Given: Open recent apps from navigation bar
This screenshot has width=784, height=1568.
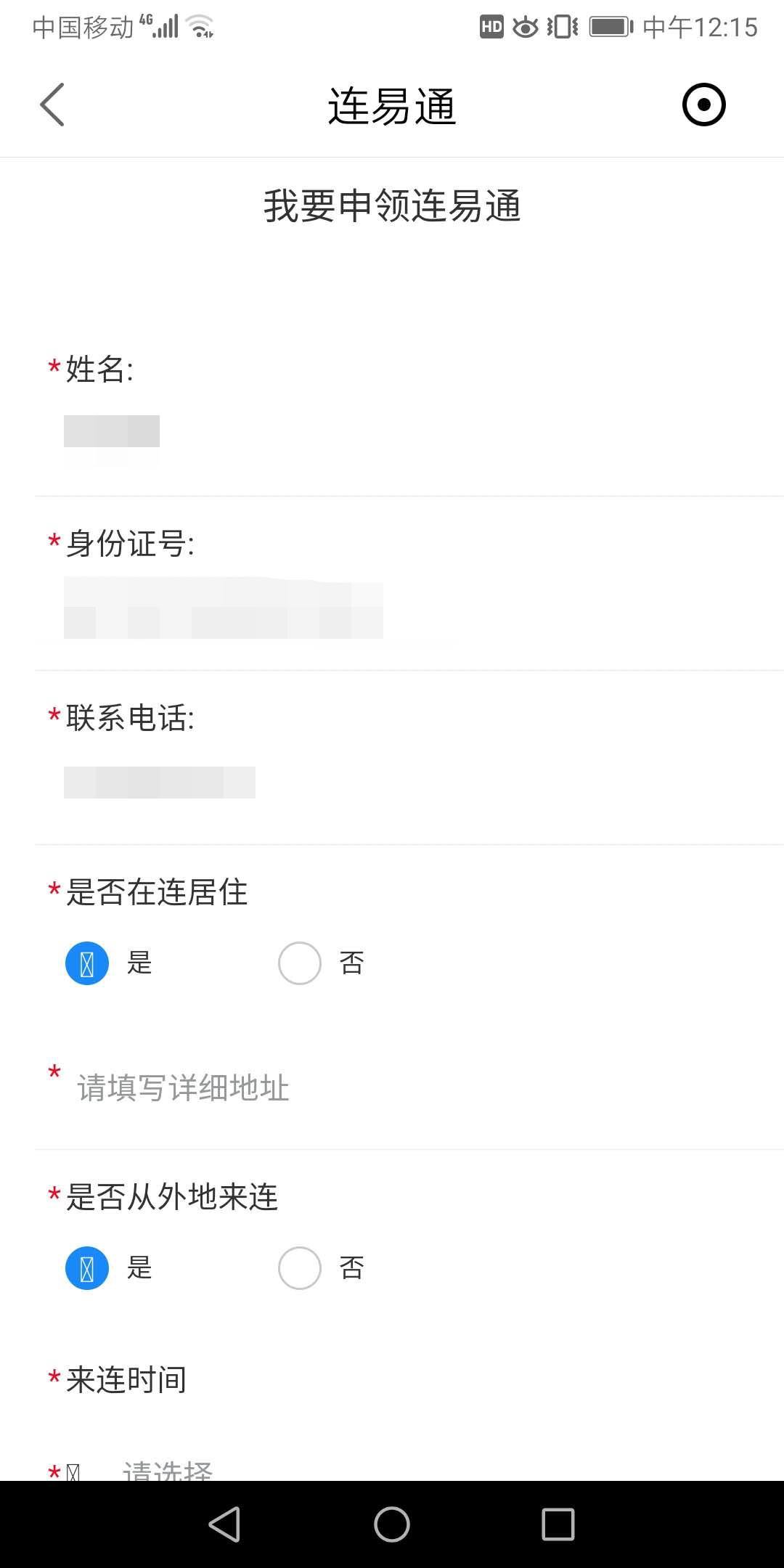Looking at the screenshot, I should 558,1524.
